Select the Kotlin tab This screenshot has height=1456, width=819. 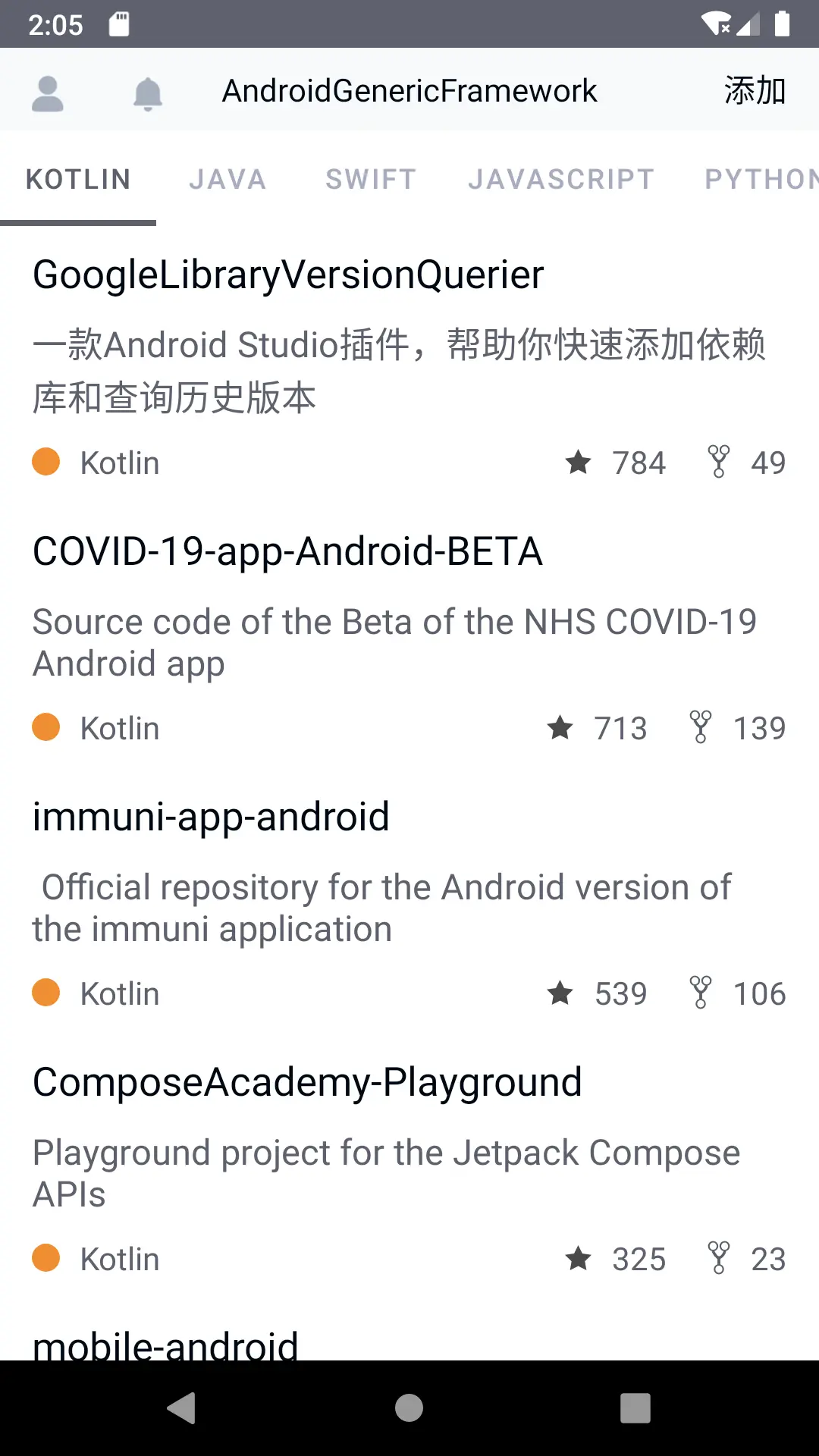pos(78,180)
